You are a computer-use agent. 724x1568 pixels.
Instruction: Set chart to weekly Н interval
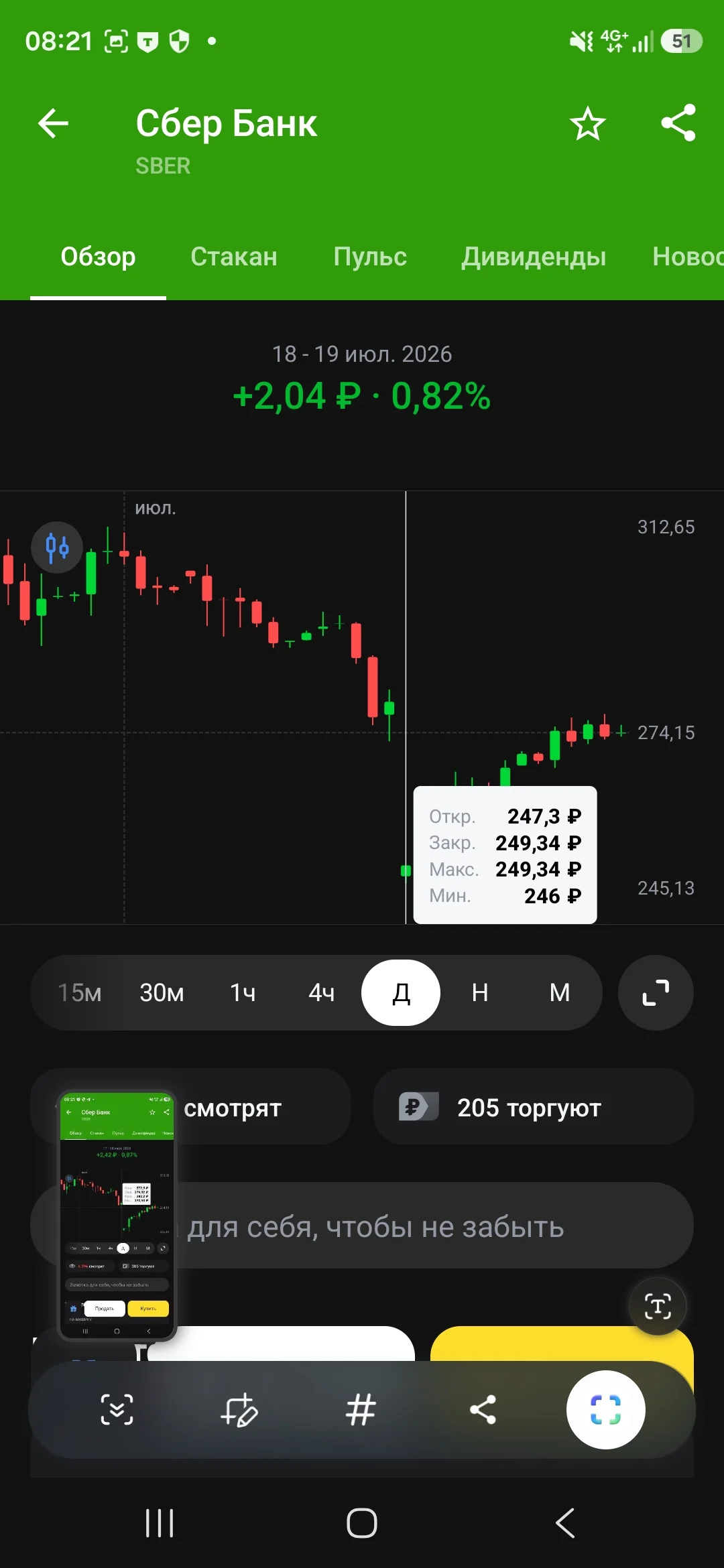pyautogui.click(x=480, y=992)
